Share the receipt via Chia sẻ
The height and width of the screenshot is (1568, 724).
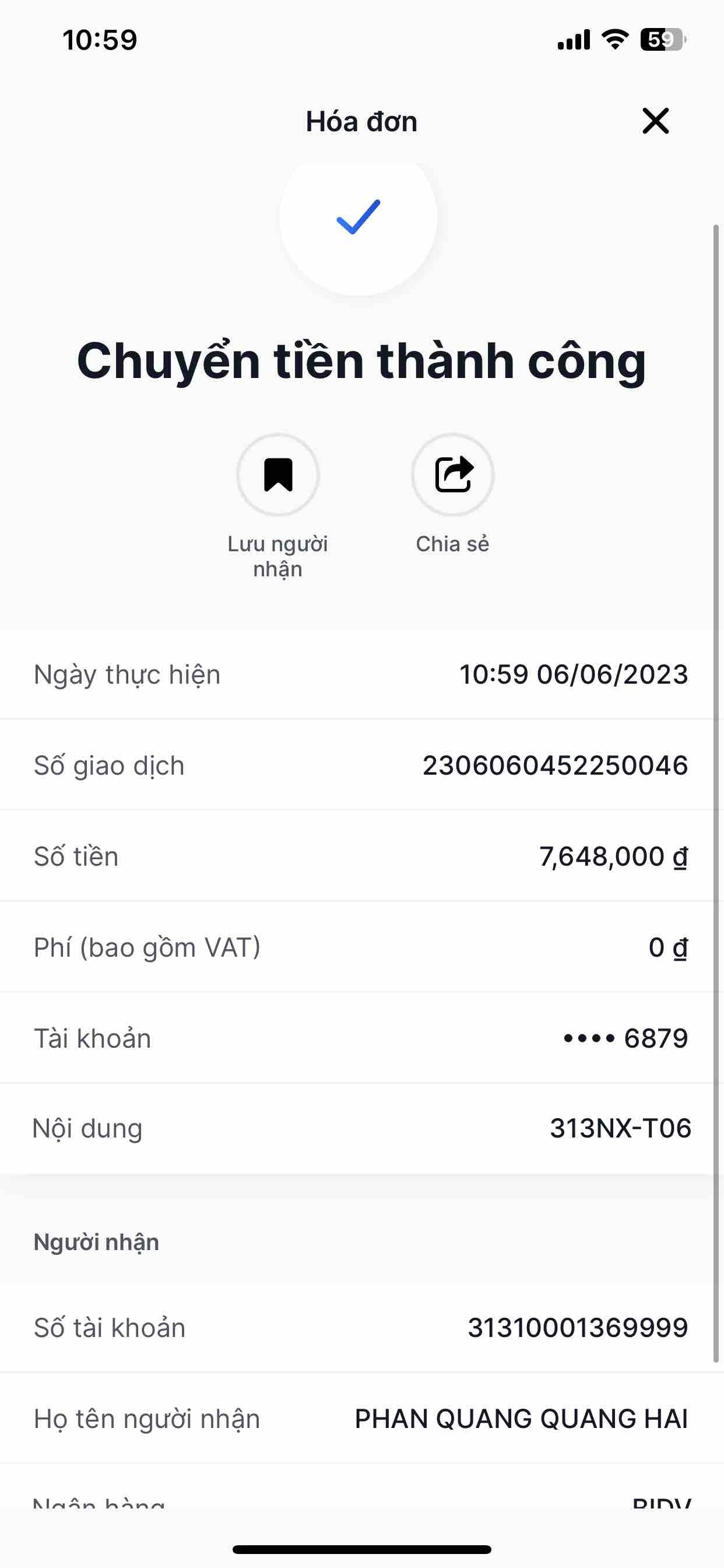[x=453, y=475]
